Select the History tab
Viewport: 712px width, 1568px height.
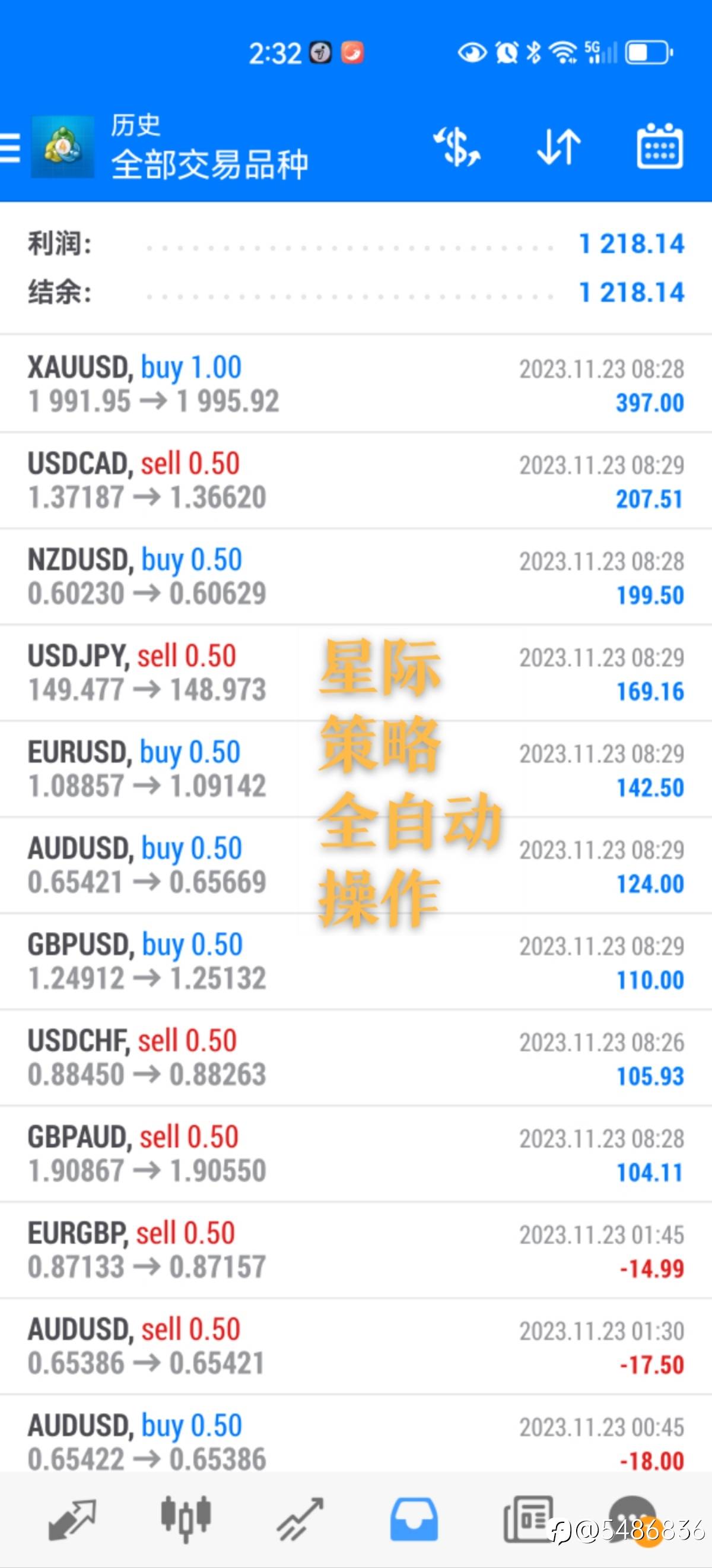[x=414, y=1519]
